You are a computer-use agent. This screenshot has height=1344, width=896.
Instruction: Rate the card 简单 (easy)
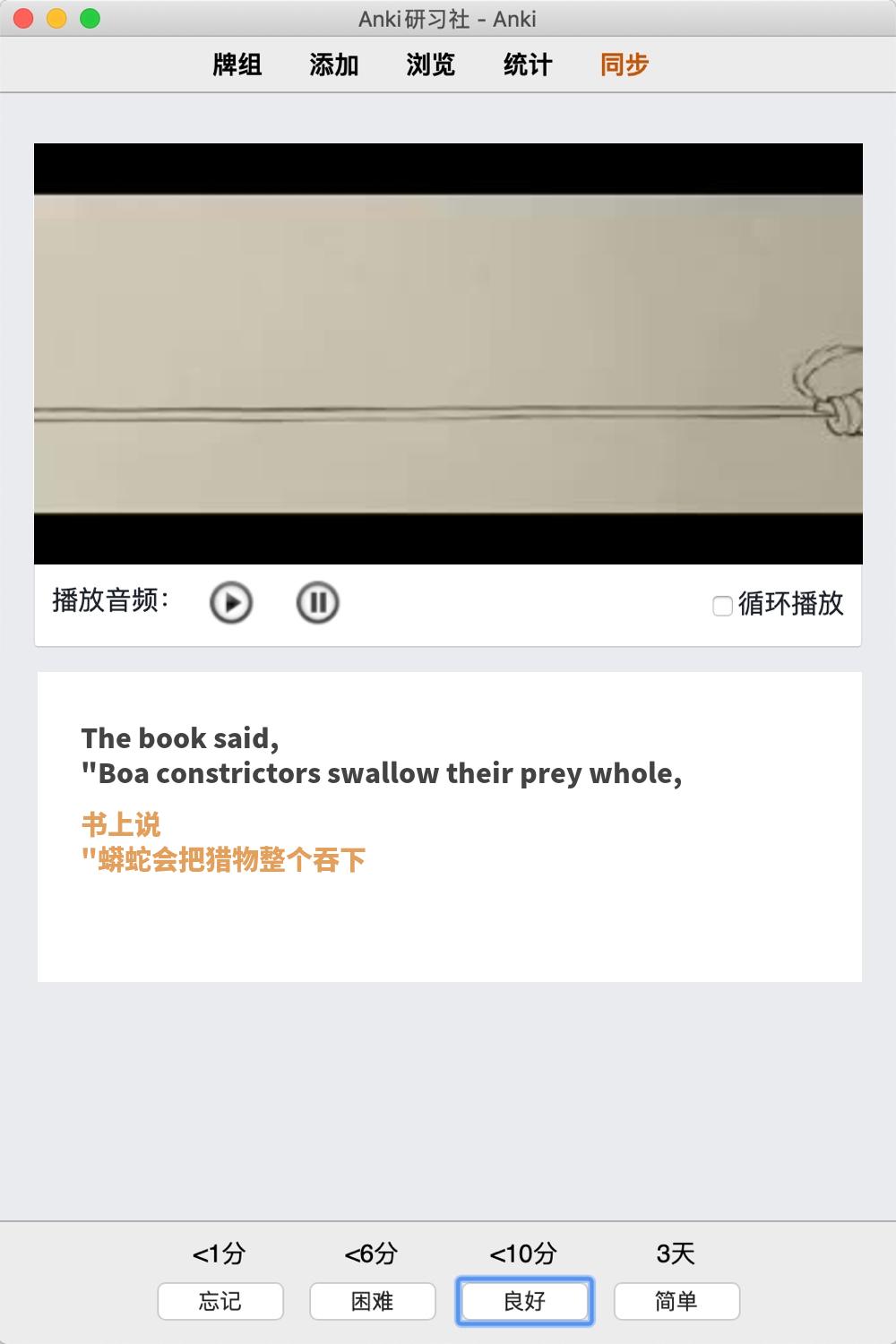[x=676, y=1301]
